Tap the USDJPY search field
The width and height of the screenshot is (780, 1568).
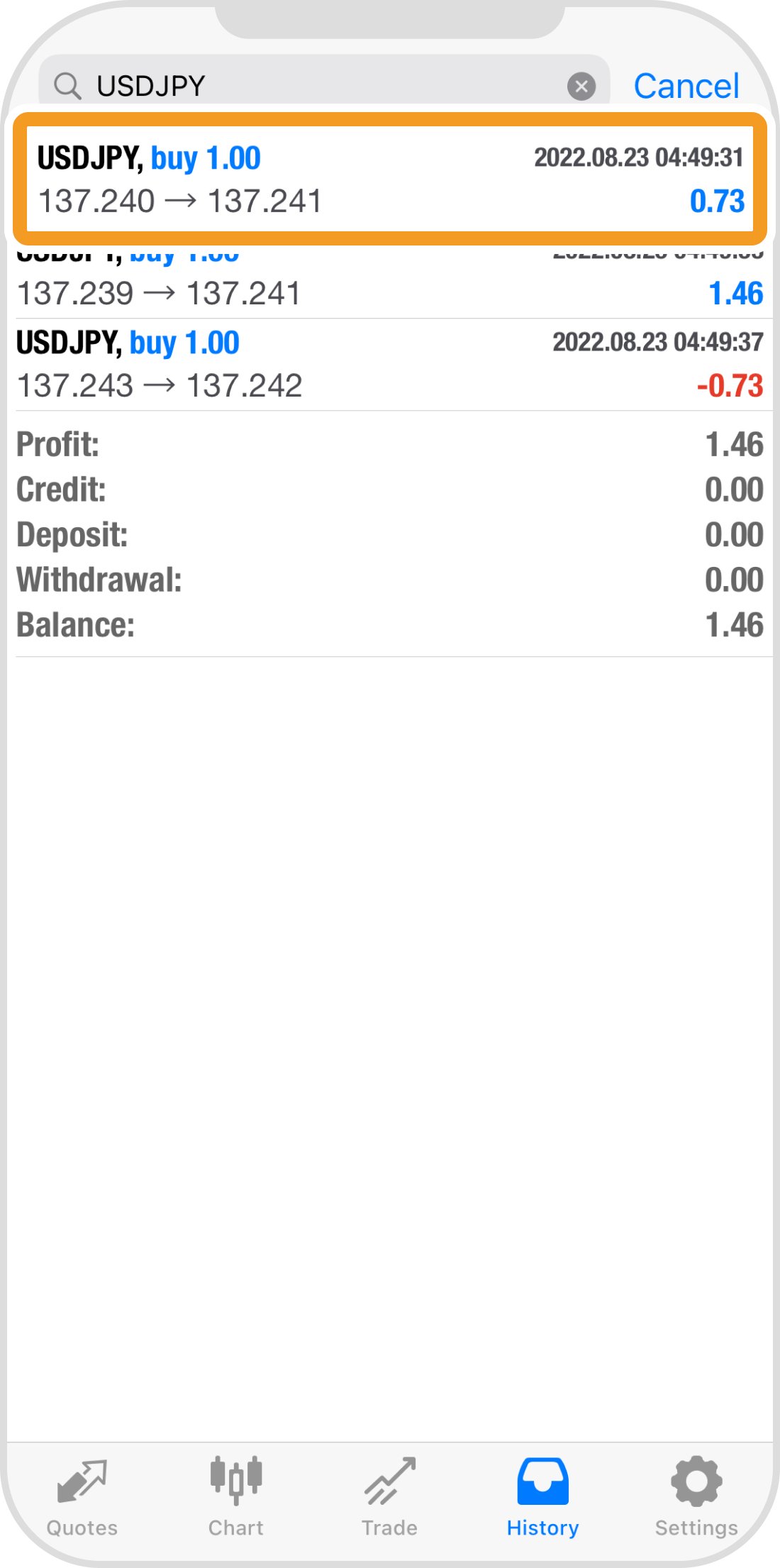click(319, 86)
